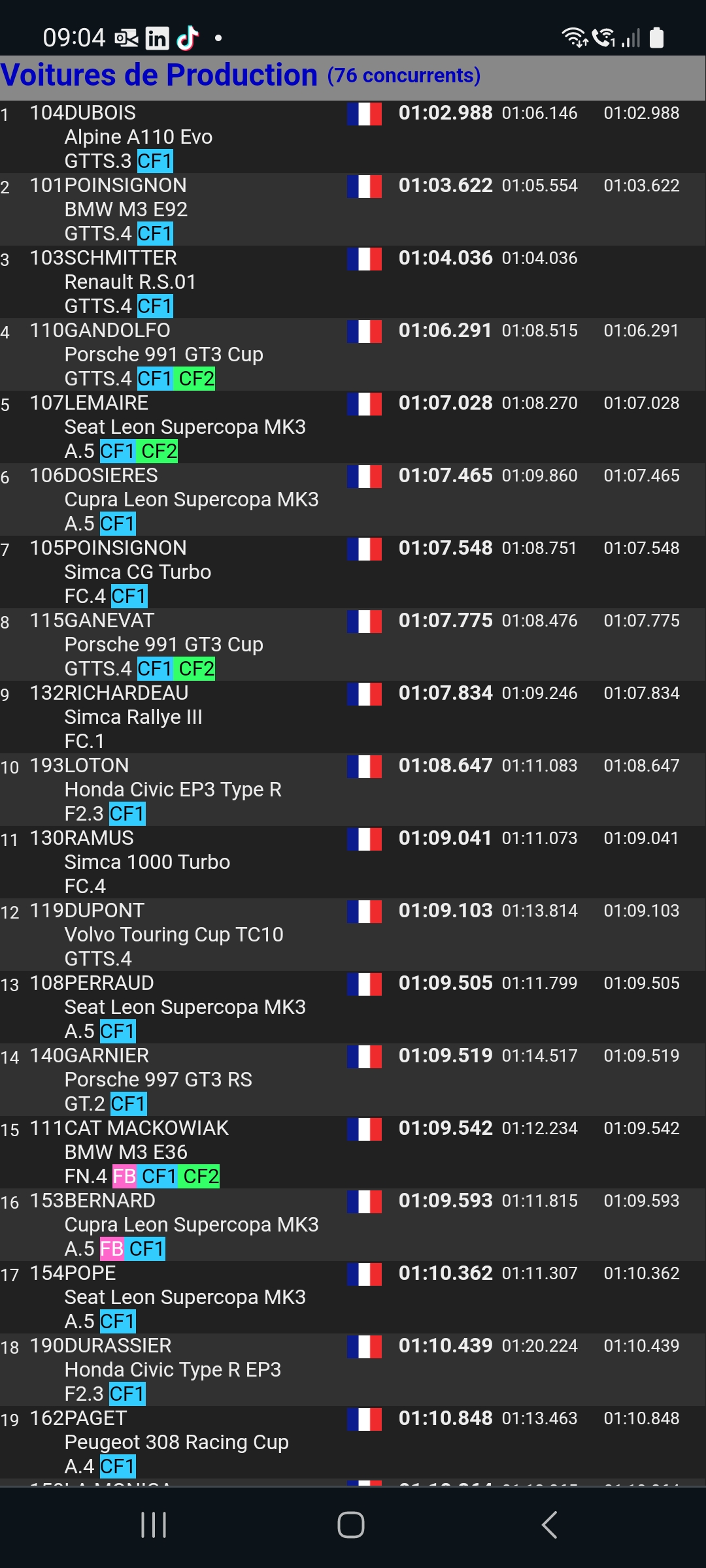Image resolution: width=706 pixels, height=1568 pixels.
Task: Go back using the navigation bar
Action: pyautogui.click(x=550, y=1525)
